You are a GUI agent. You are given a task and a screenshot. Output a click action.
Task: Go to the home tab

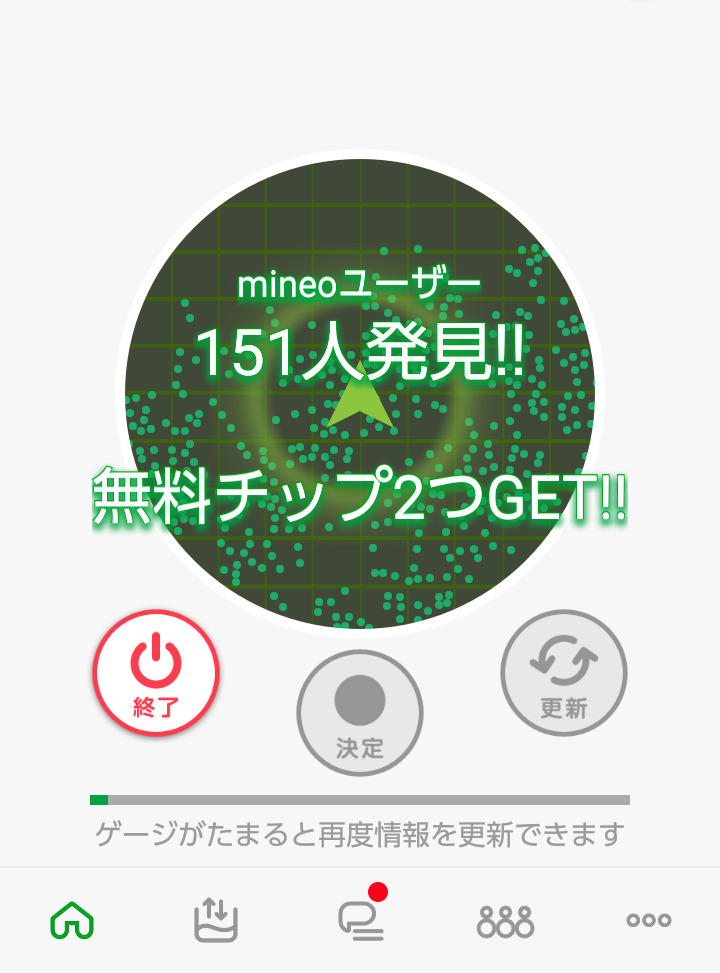click(72, 920)
